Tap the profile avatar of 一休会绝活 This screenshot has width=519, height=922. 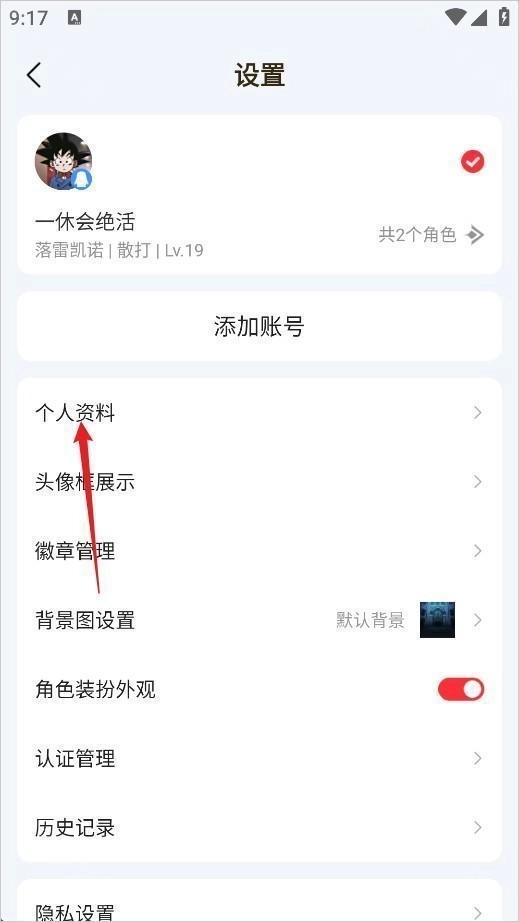pos(63,161)
